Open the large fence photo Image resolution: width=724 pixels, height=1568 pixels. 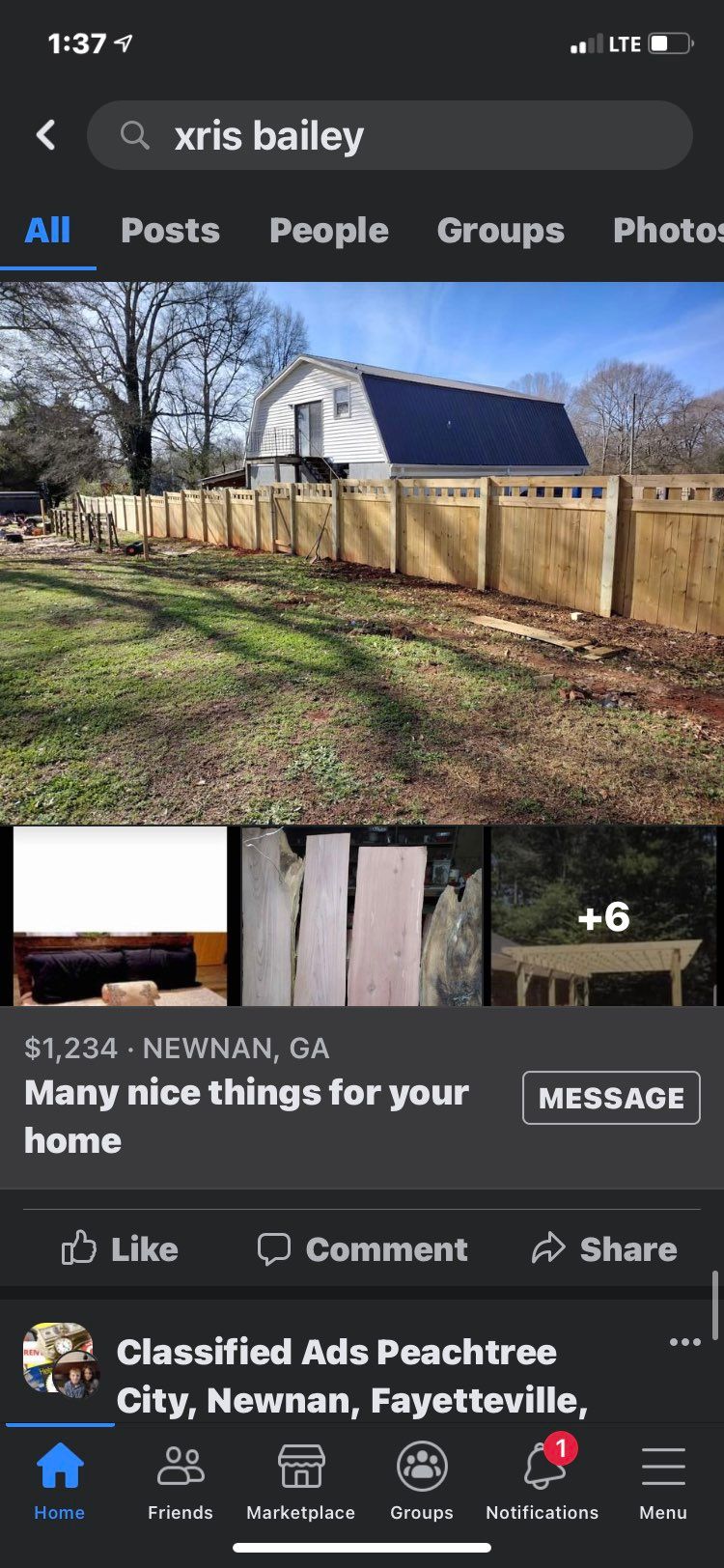point(362,552)
